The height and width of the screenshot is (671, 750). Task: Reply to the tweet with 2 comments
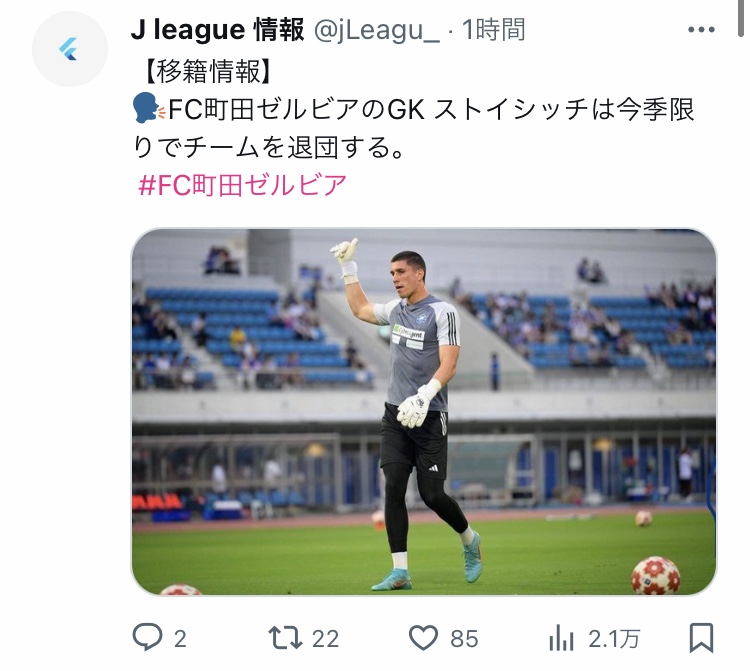coord(147,637)
